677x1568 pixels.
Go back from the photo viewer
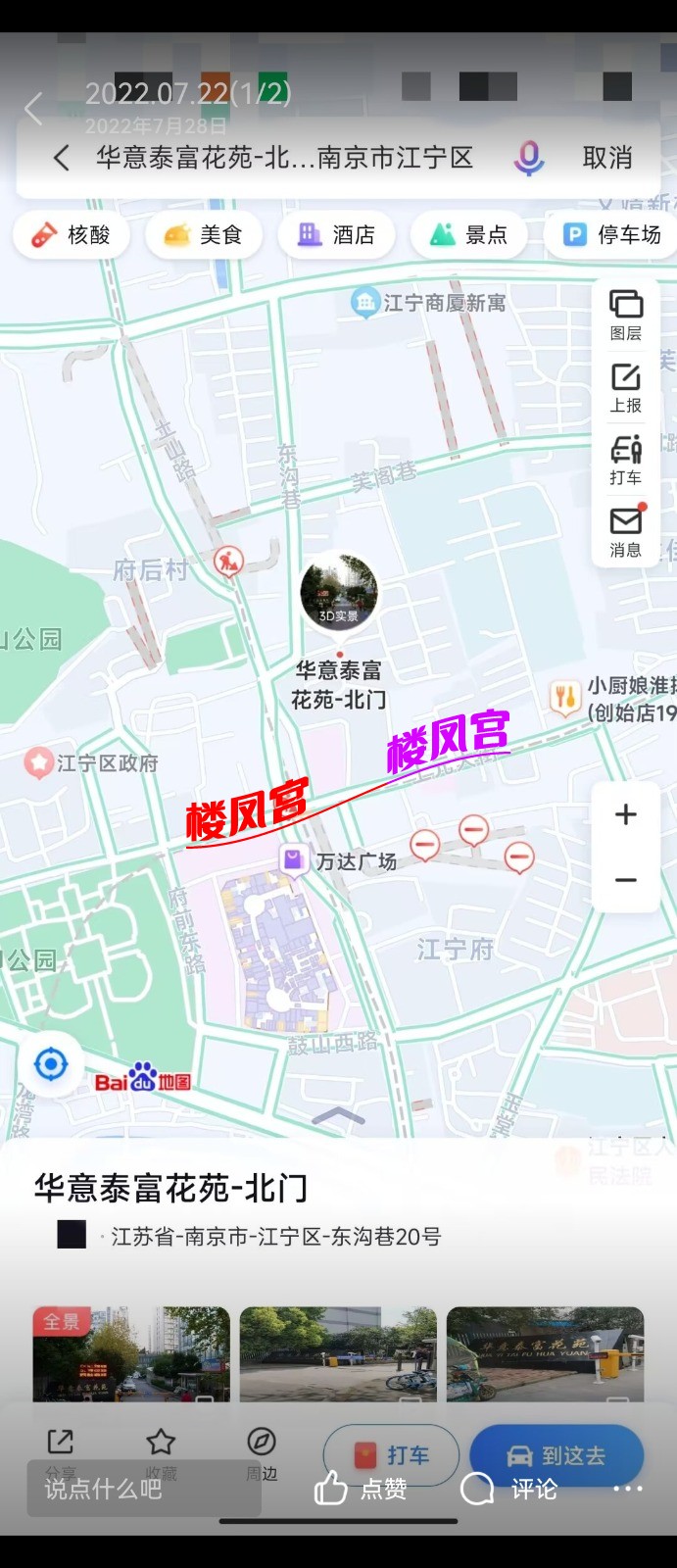tap(34, 108)
